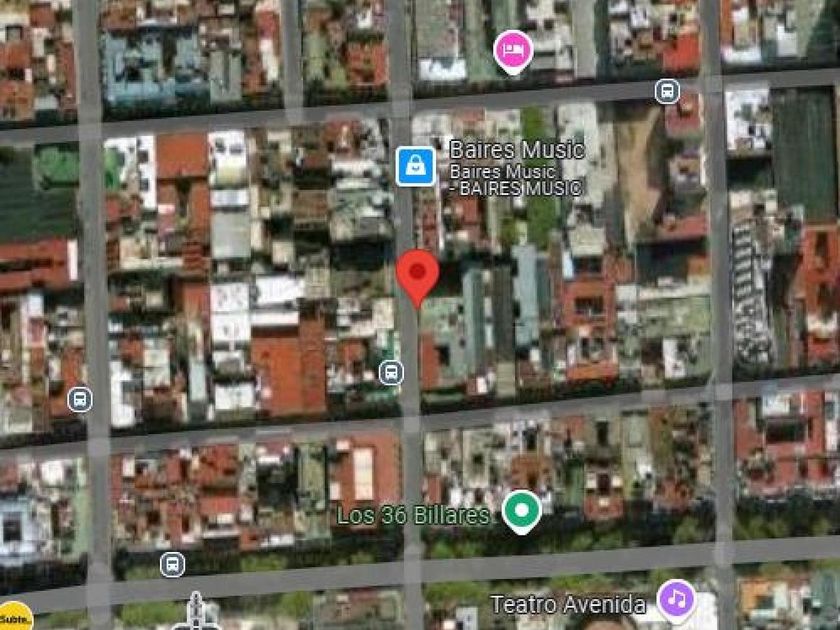Viewport: 840px width, 630px height.
Task: Open the Subte station marker
Action: coord(14,617)
